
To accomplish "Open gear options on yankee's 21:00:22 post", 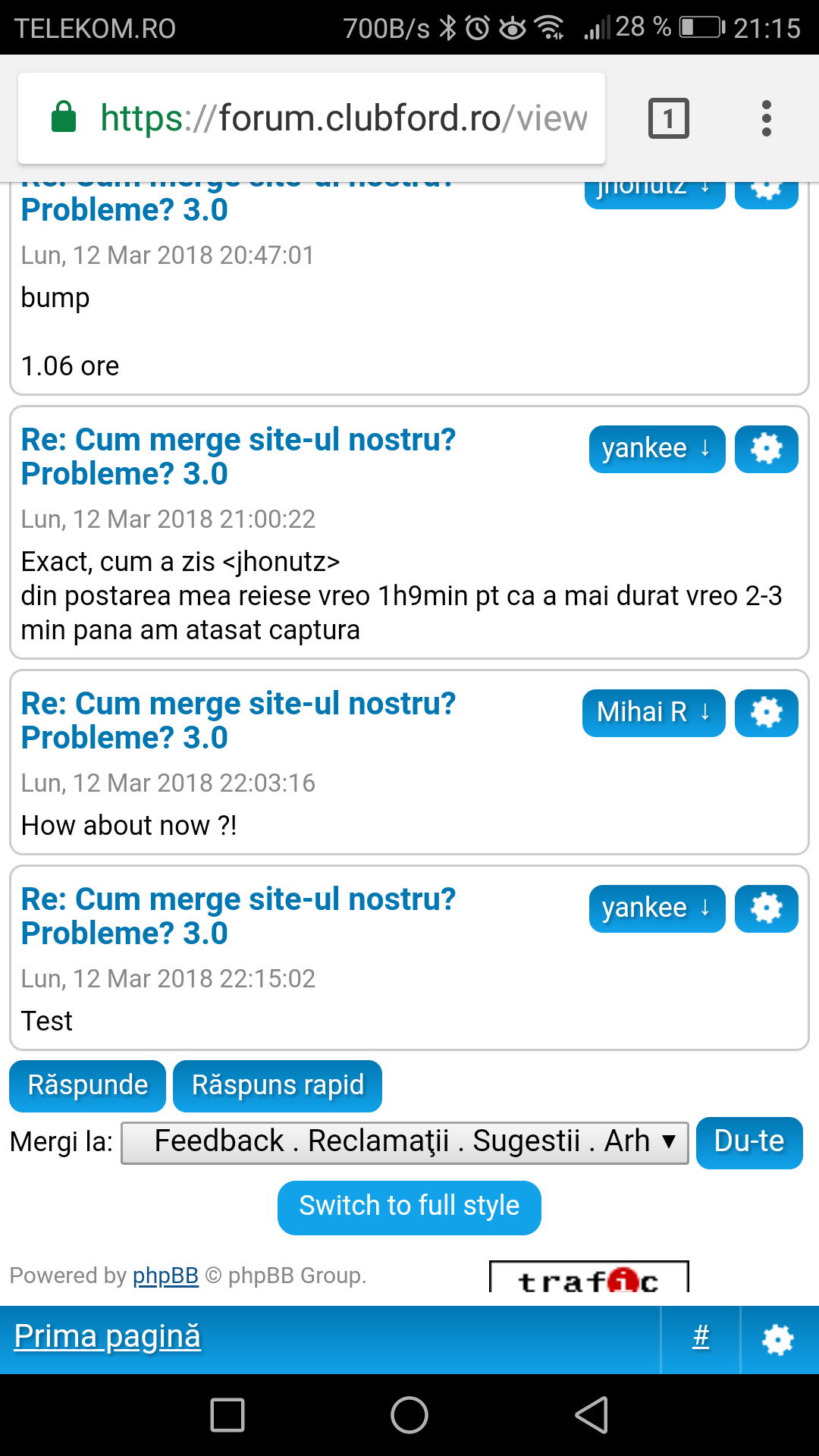I will point(766,449).
